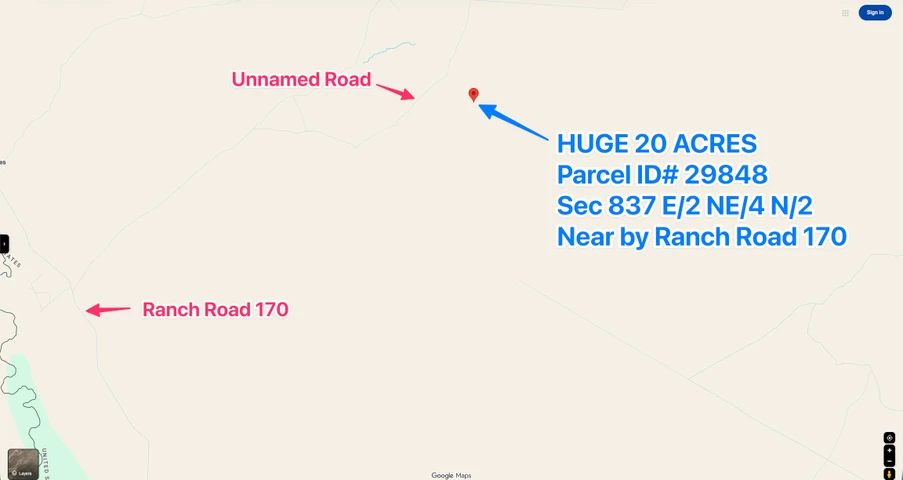Show your location on the map

tap(889, 438)
